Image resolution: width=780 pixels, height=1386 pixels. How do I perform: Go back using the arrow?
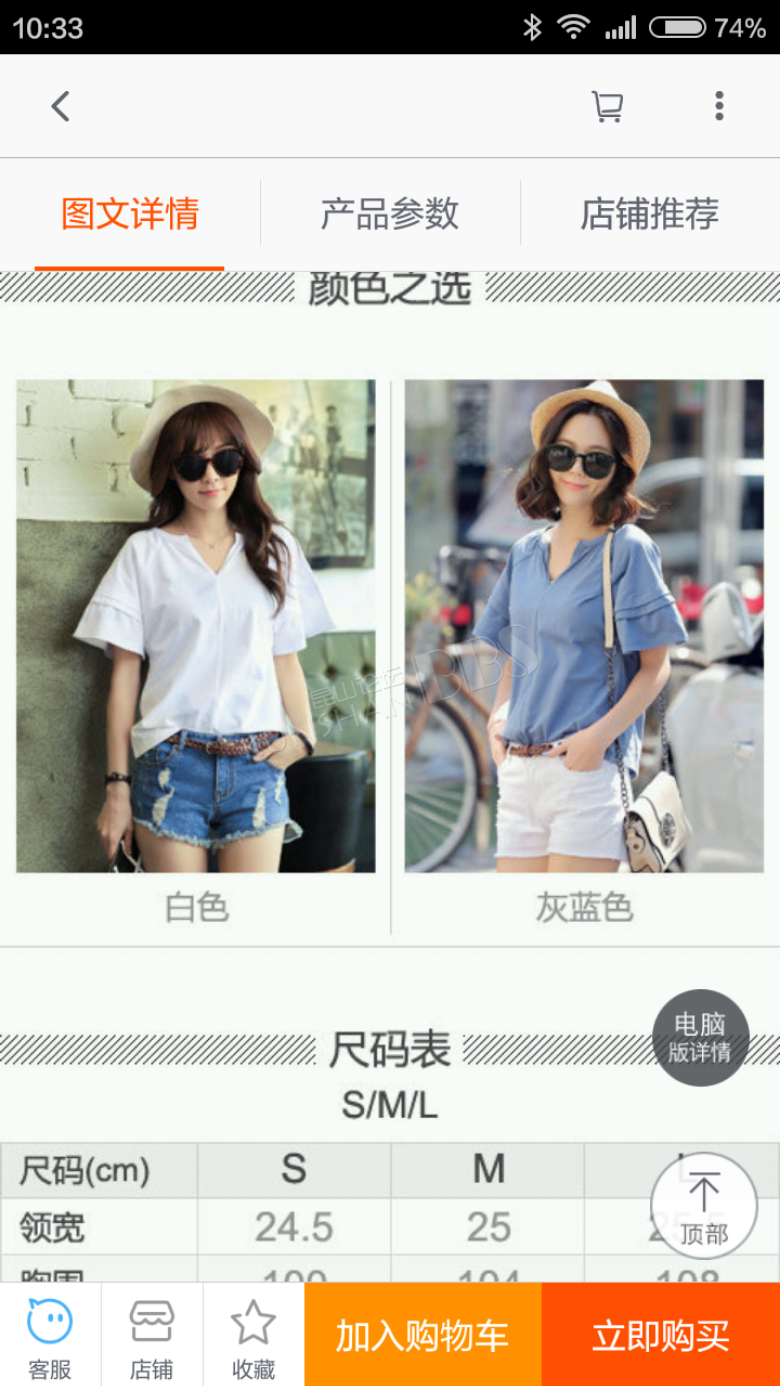(x=61, y=106)
